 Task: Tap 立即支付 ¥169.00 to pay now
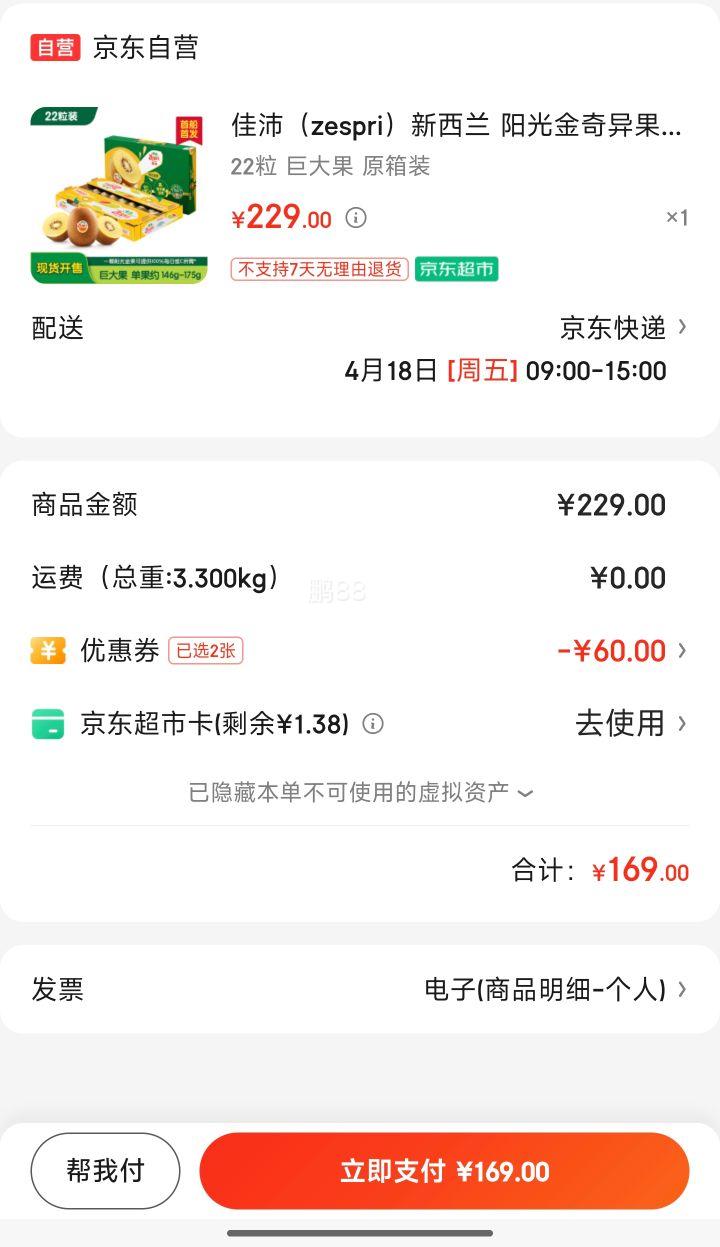444,1170
